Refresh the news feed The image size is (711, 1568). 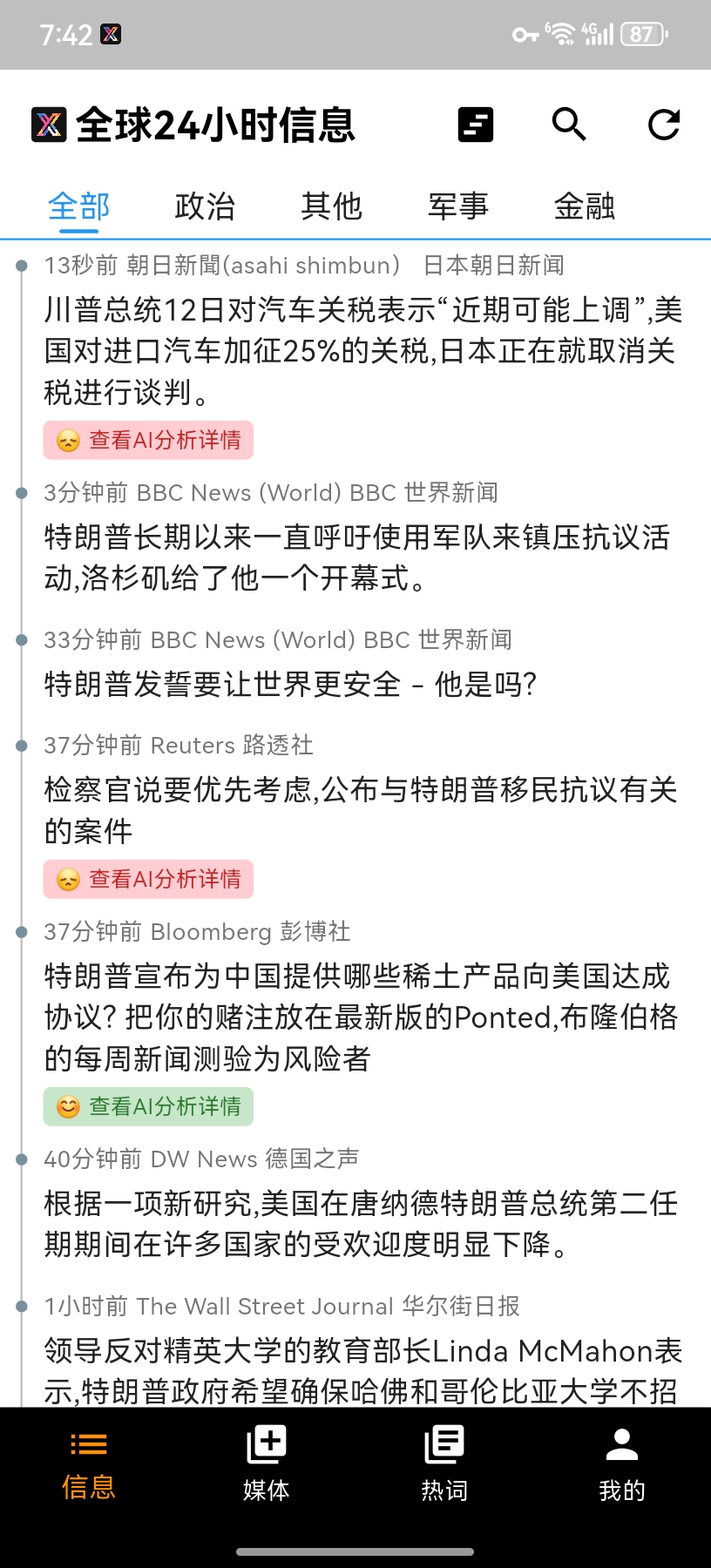pos(664,125)
